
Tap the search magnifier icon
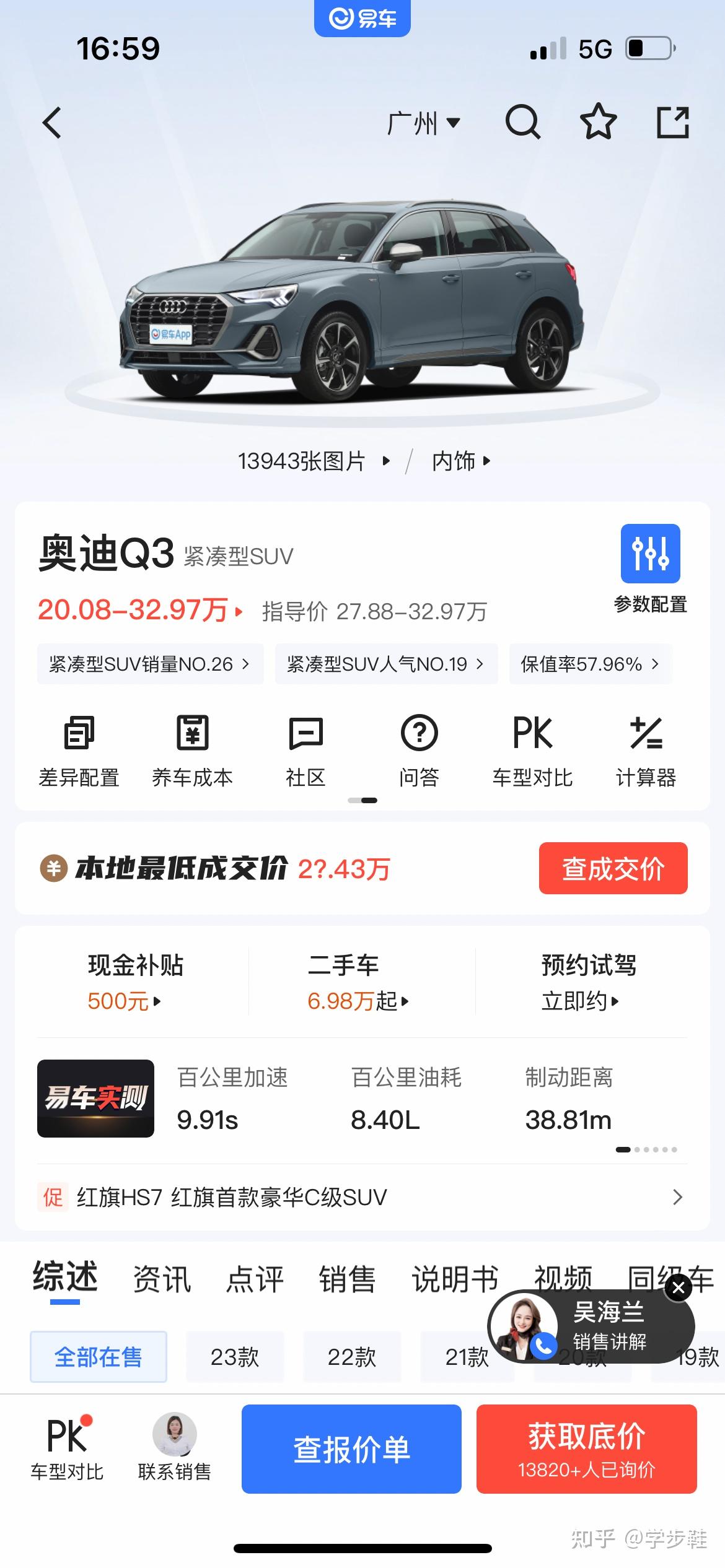point(522,123)
